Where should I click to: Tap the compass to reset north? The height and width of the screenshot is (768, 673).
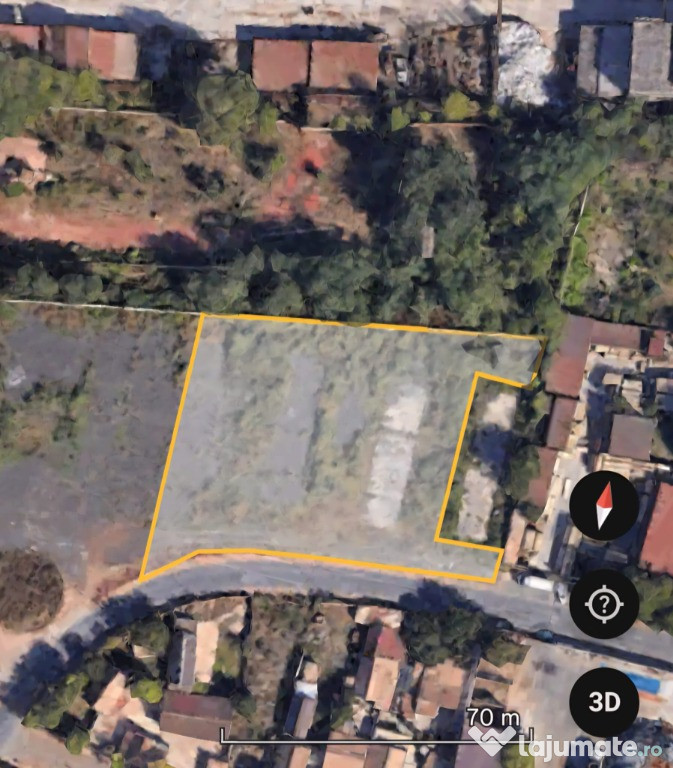coord(604,506)
